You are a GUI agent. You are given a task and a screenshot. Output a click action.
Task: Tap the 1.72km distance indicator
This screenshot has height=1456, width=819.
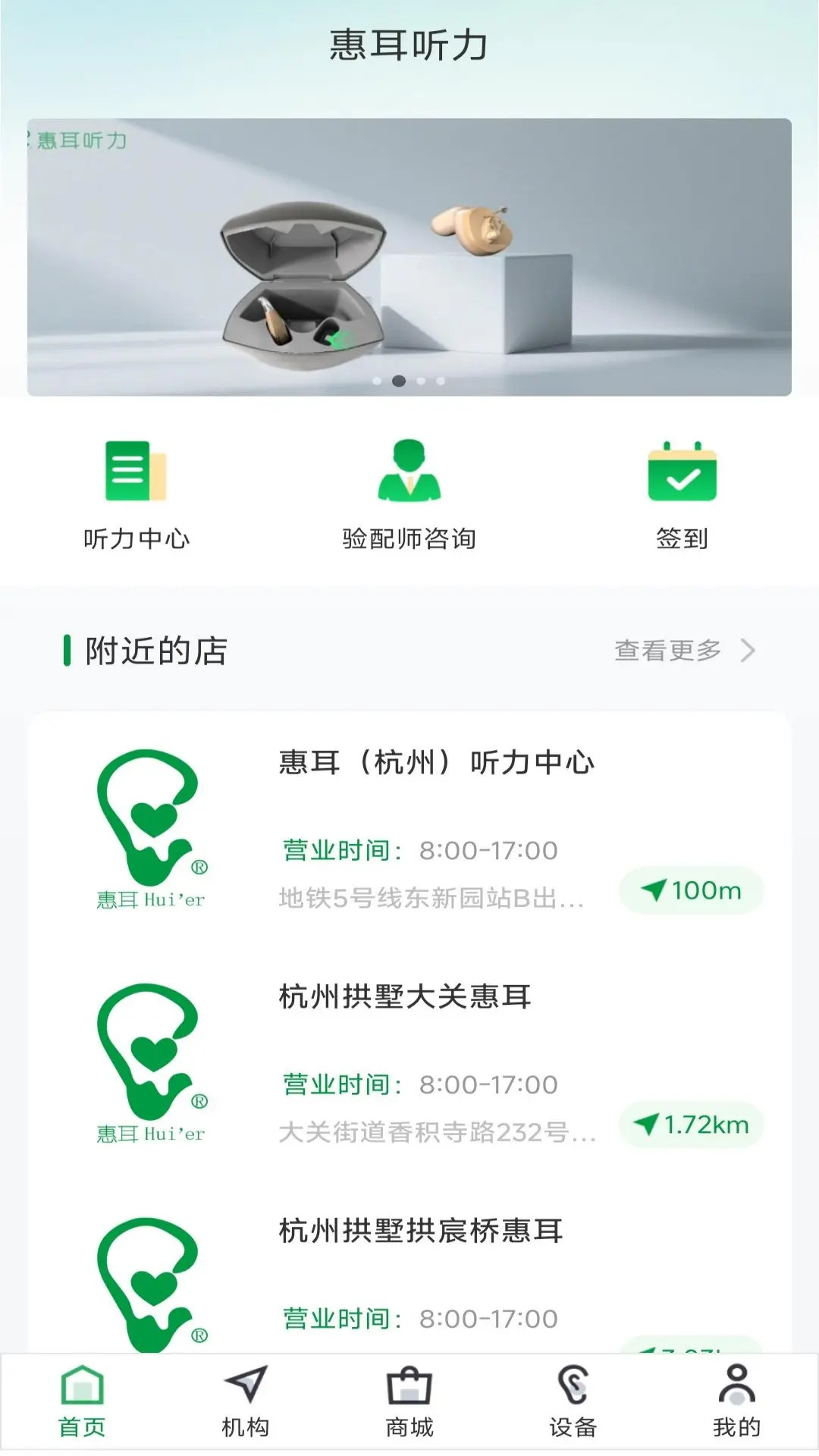(692, 1125)
